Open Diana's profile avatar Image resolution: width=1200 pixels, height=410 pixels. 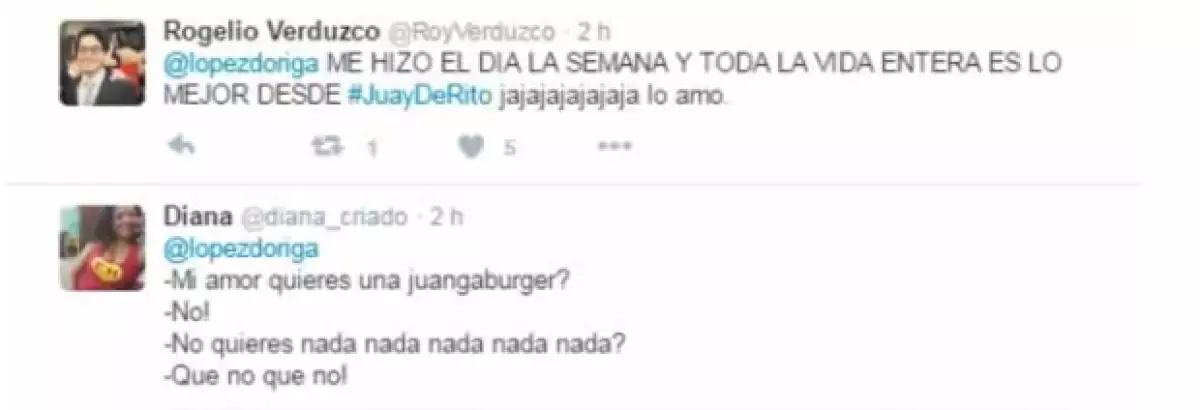101,247
